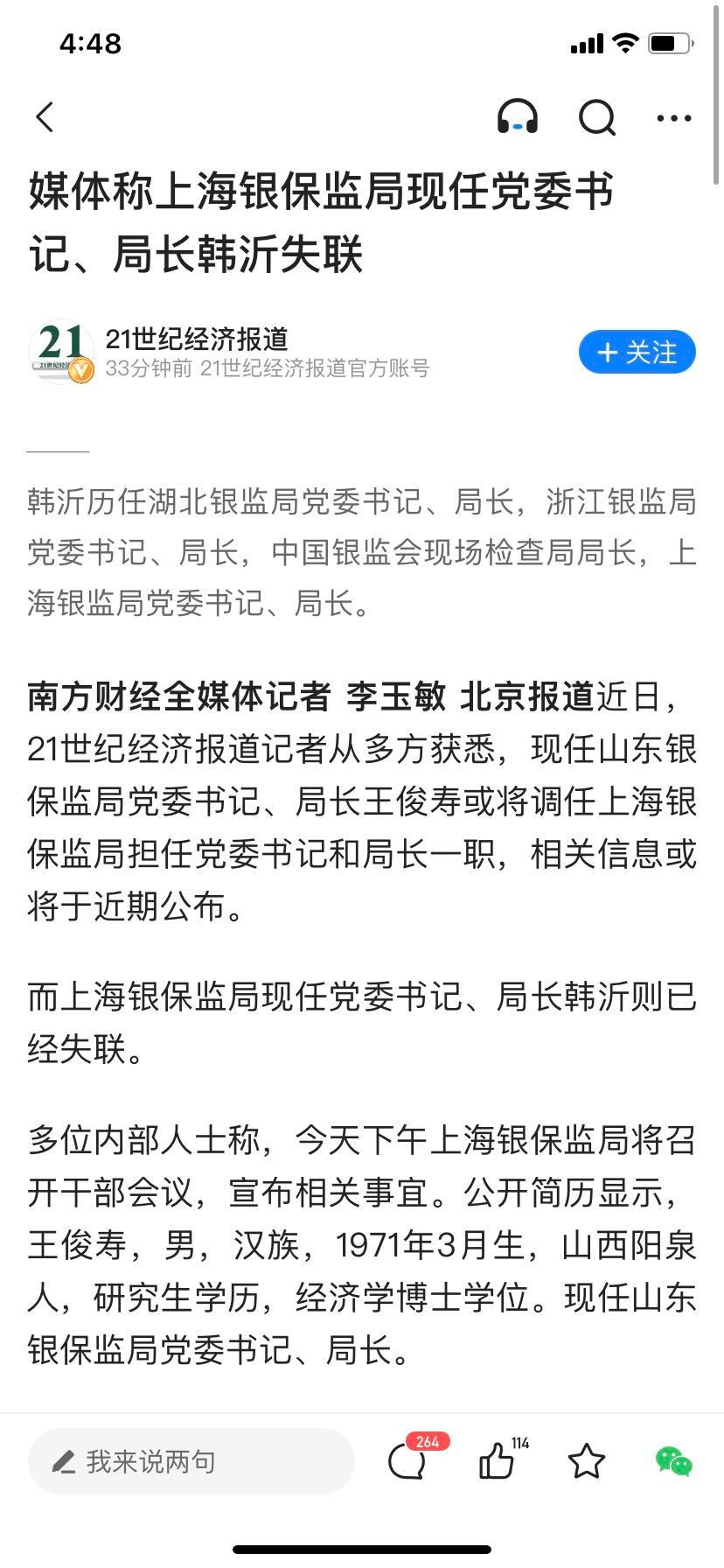The height and width of the screenshot is (1568, 724).
Task: Open the 21世纪经济报道 publisher profile
Action: click(197, 339)
